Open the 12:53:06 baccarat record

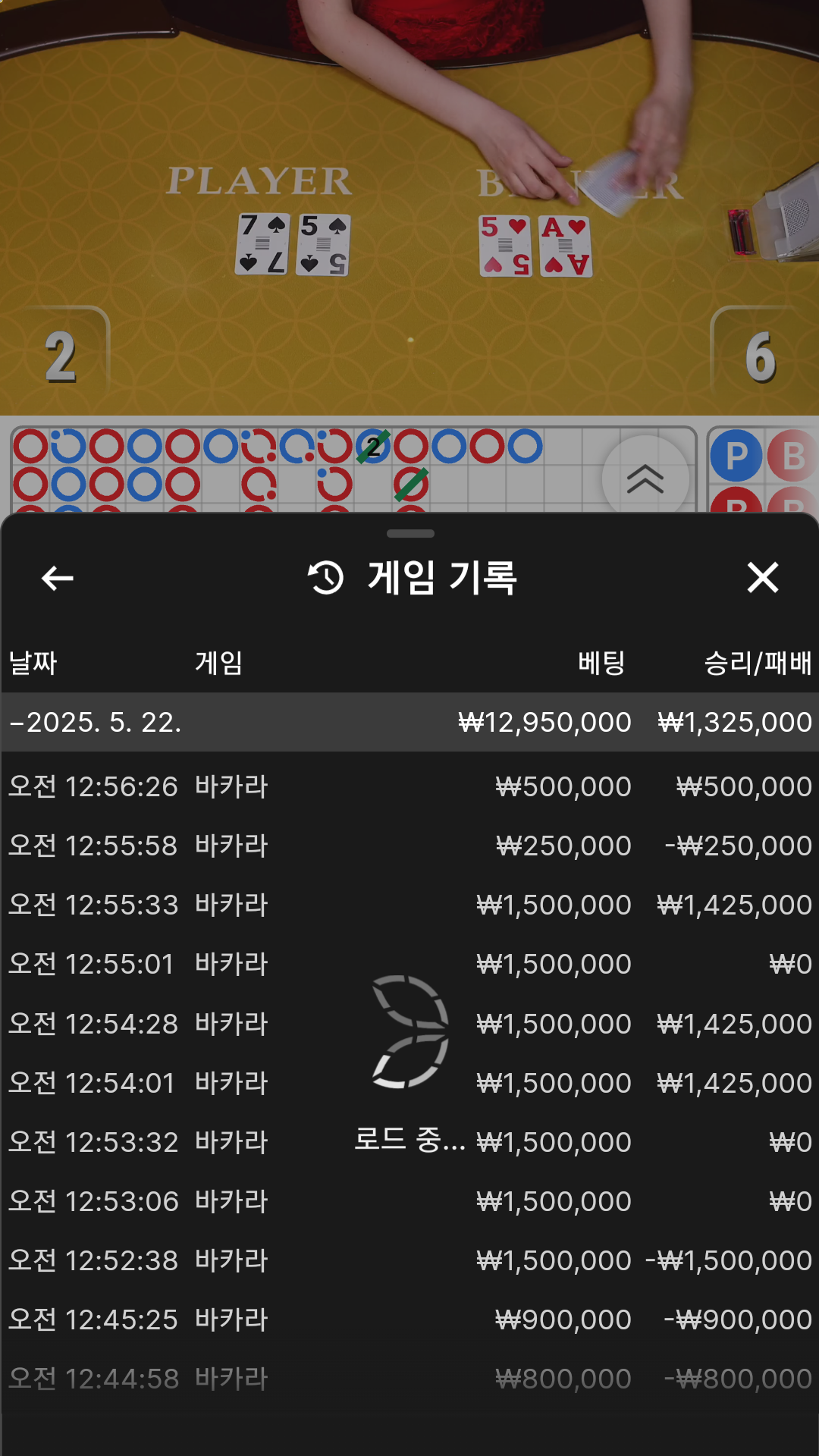click(409, 1201)
